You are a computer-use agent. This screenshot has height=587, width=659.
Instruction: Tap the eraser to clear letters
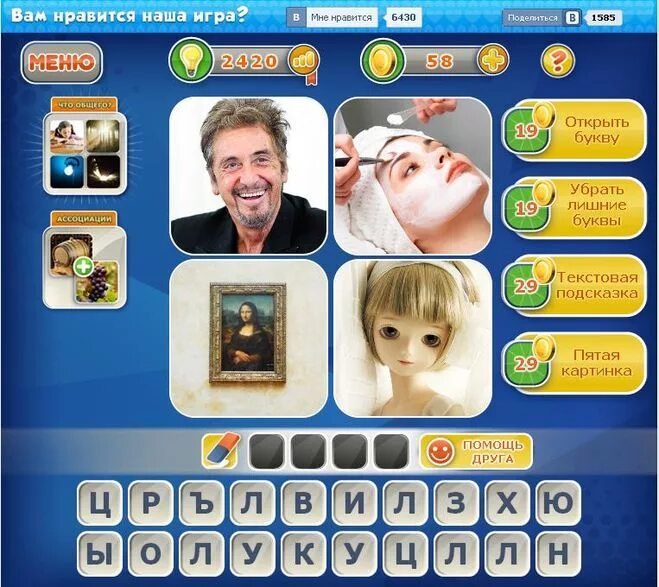[220, 451]
